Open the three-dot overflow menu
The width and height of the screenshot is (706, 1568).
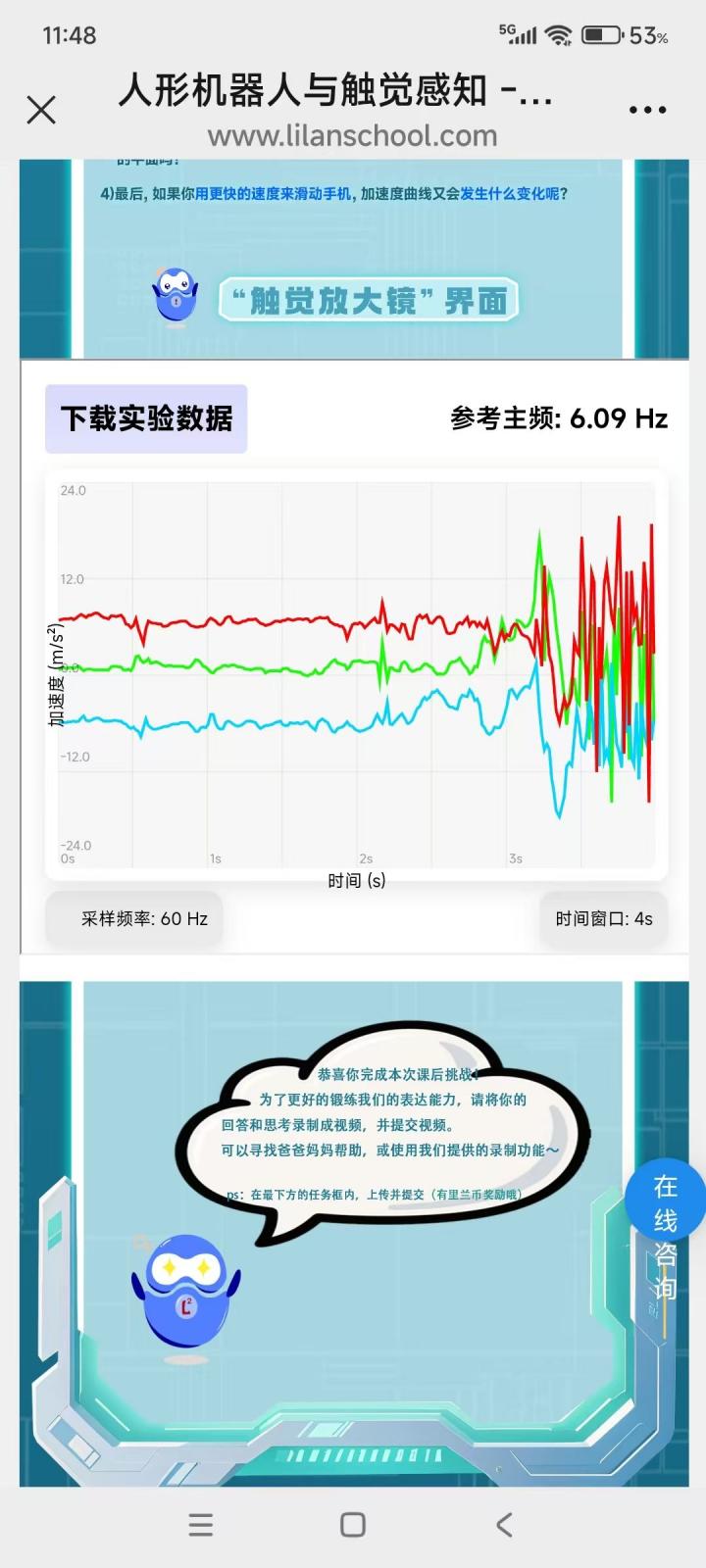point(647,110)
